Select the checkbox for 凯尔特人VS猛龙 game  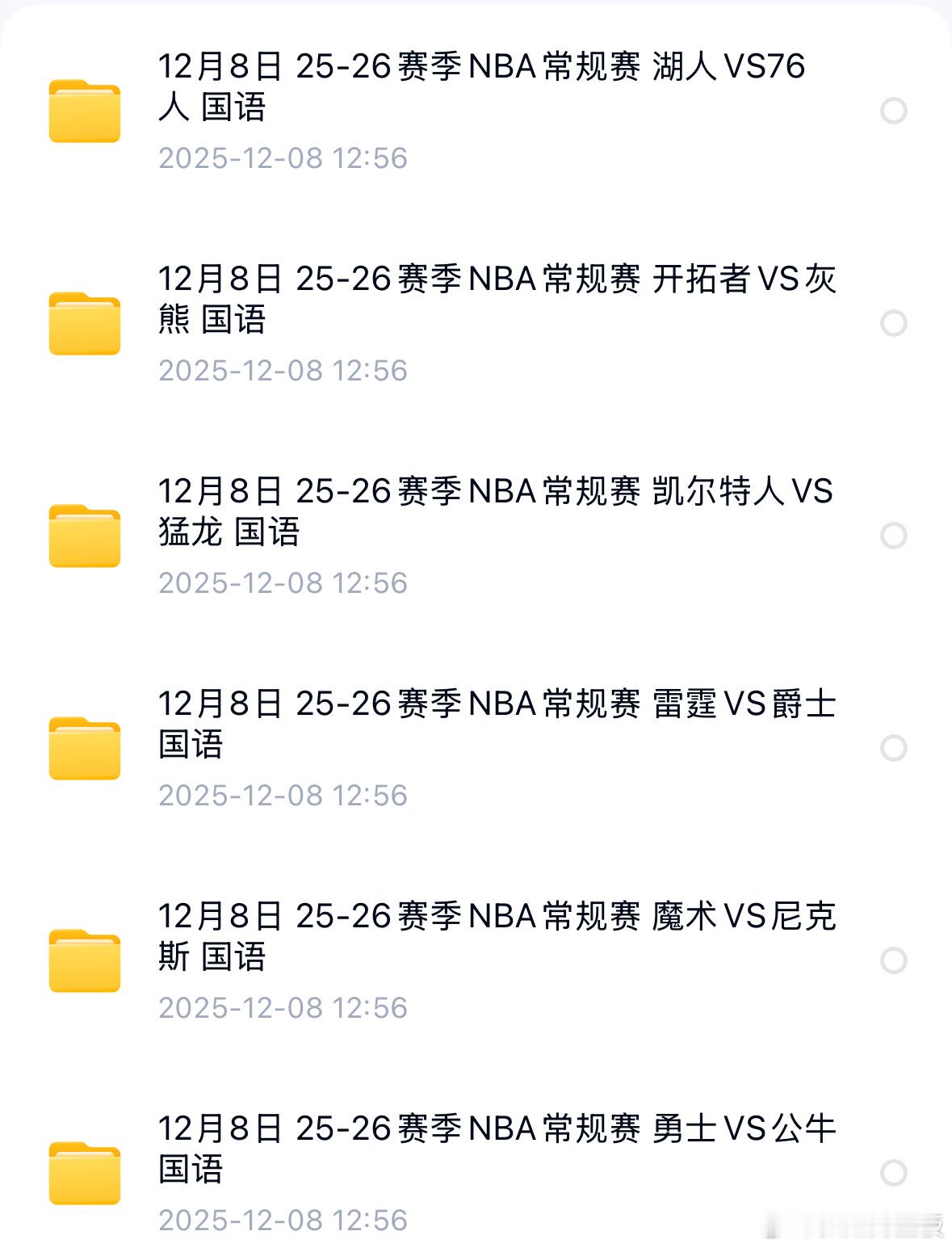click(893, 532)
